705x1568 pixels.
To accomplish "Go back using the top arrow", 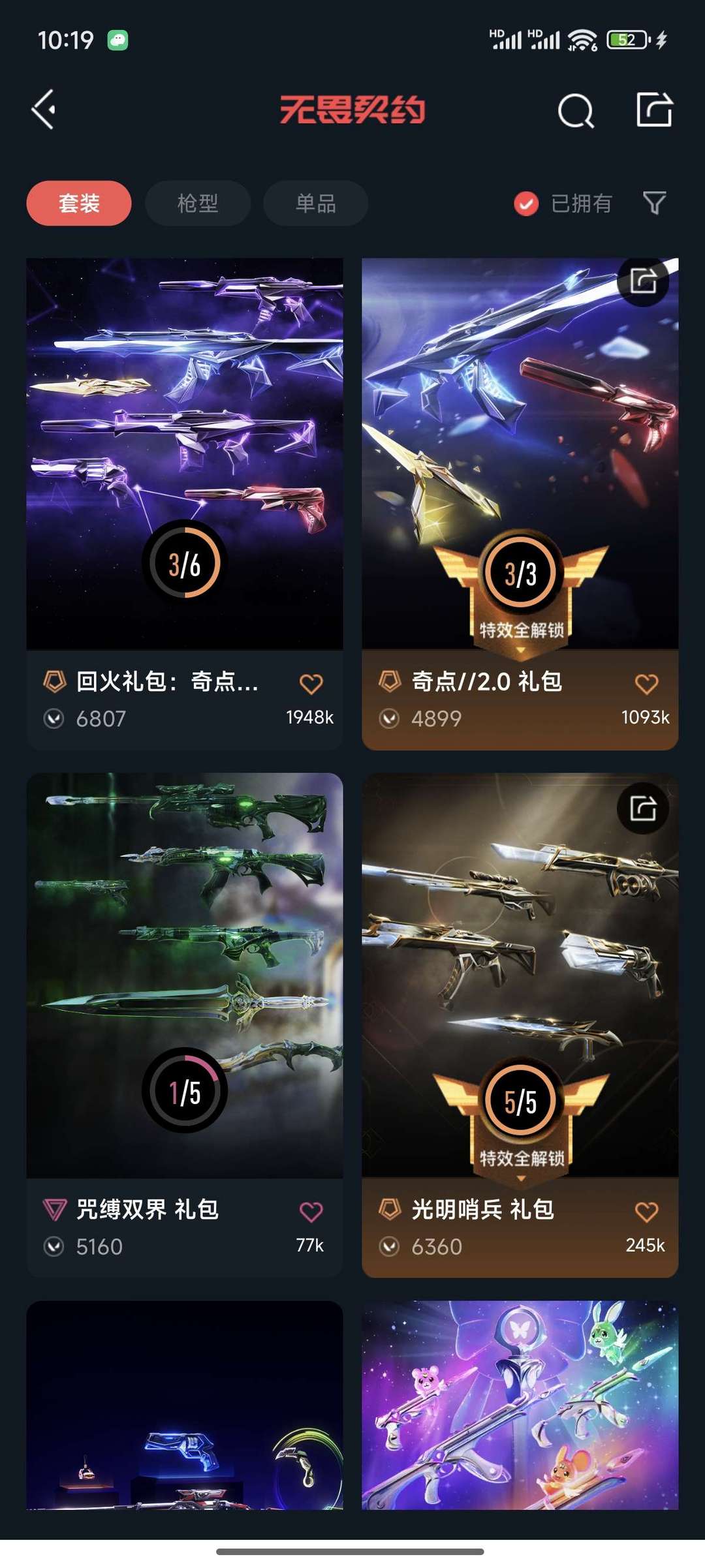I will tap(44, 110).
